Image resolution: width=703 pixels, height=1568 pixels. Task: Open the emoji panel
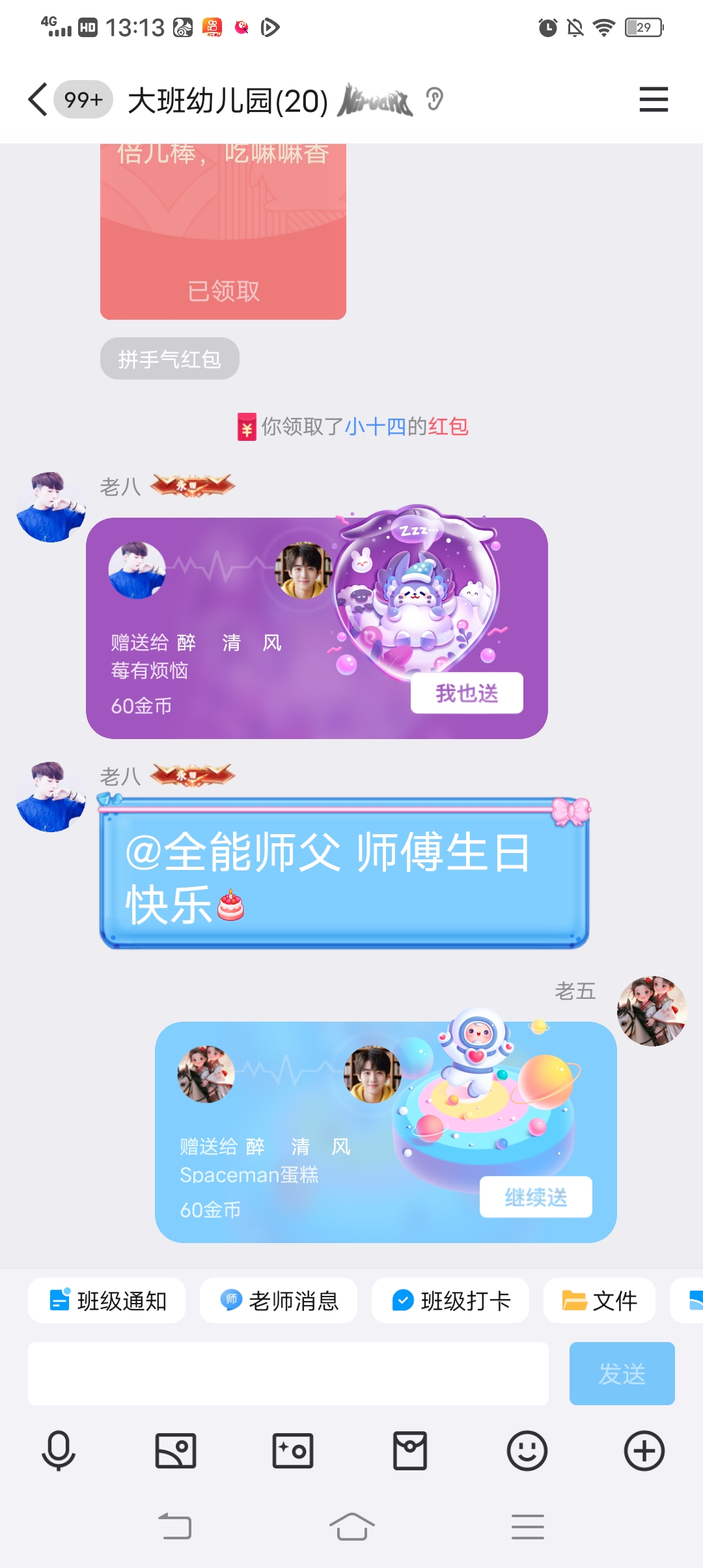527,1451
